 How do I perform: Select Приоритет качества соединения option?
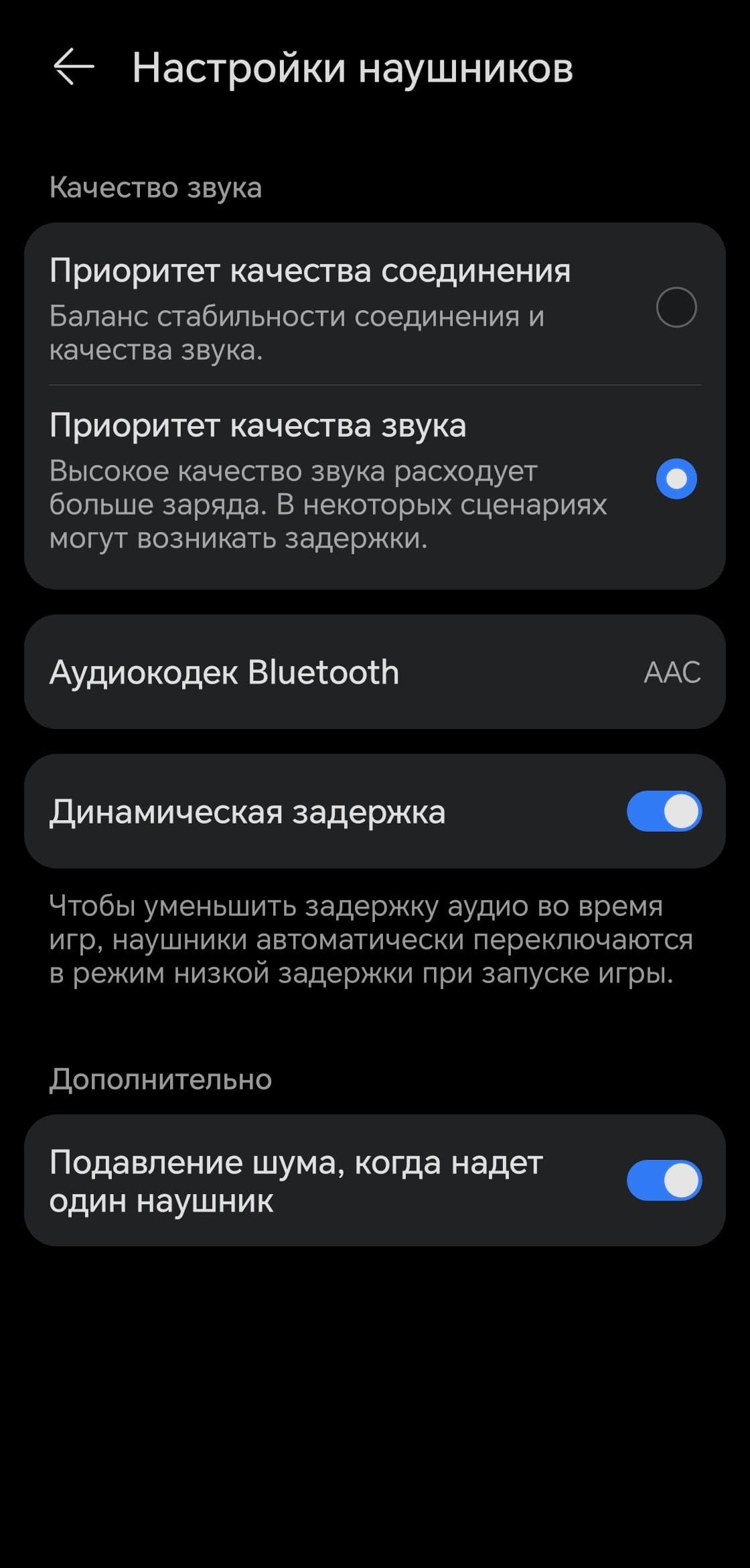click(x=676, y=308)
